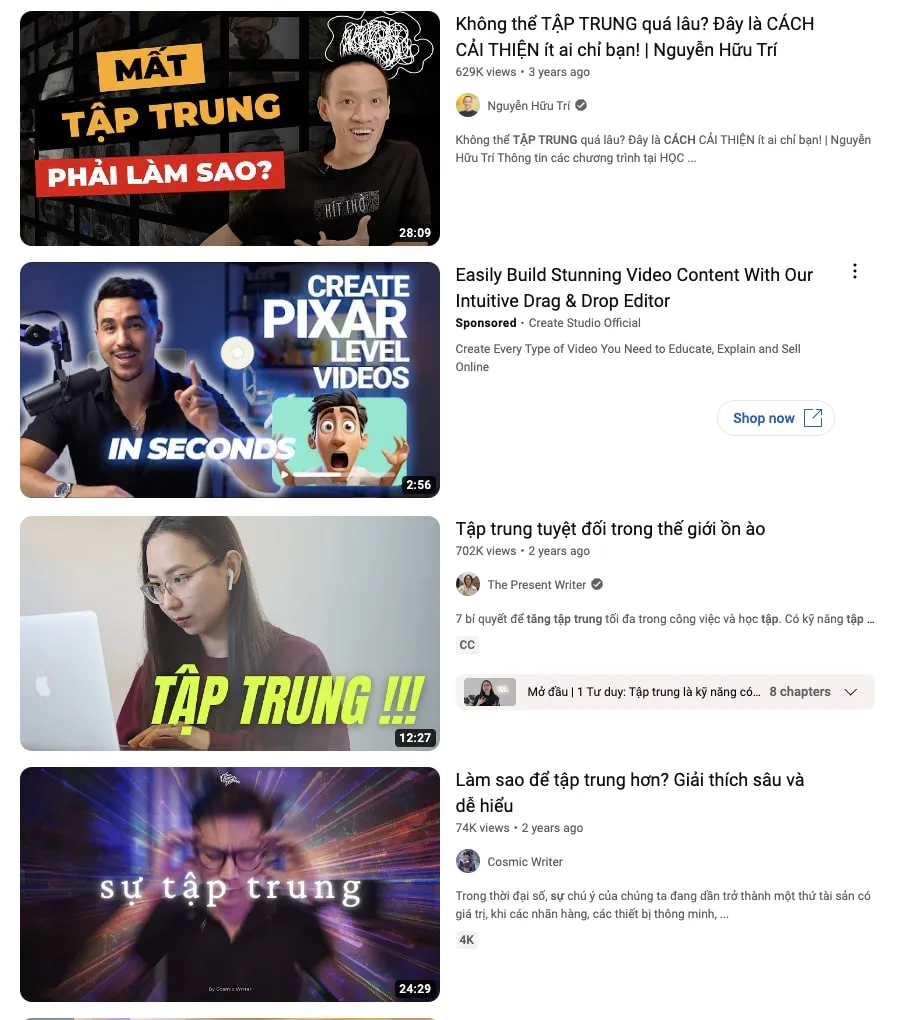Open the 'Tập trung tuyệt đối trong thế giới ồn ào' title

click(x=610, y=529)
